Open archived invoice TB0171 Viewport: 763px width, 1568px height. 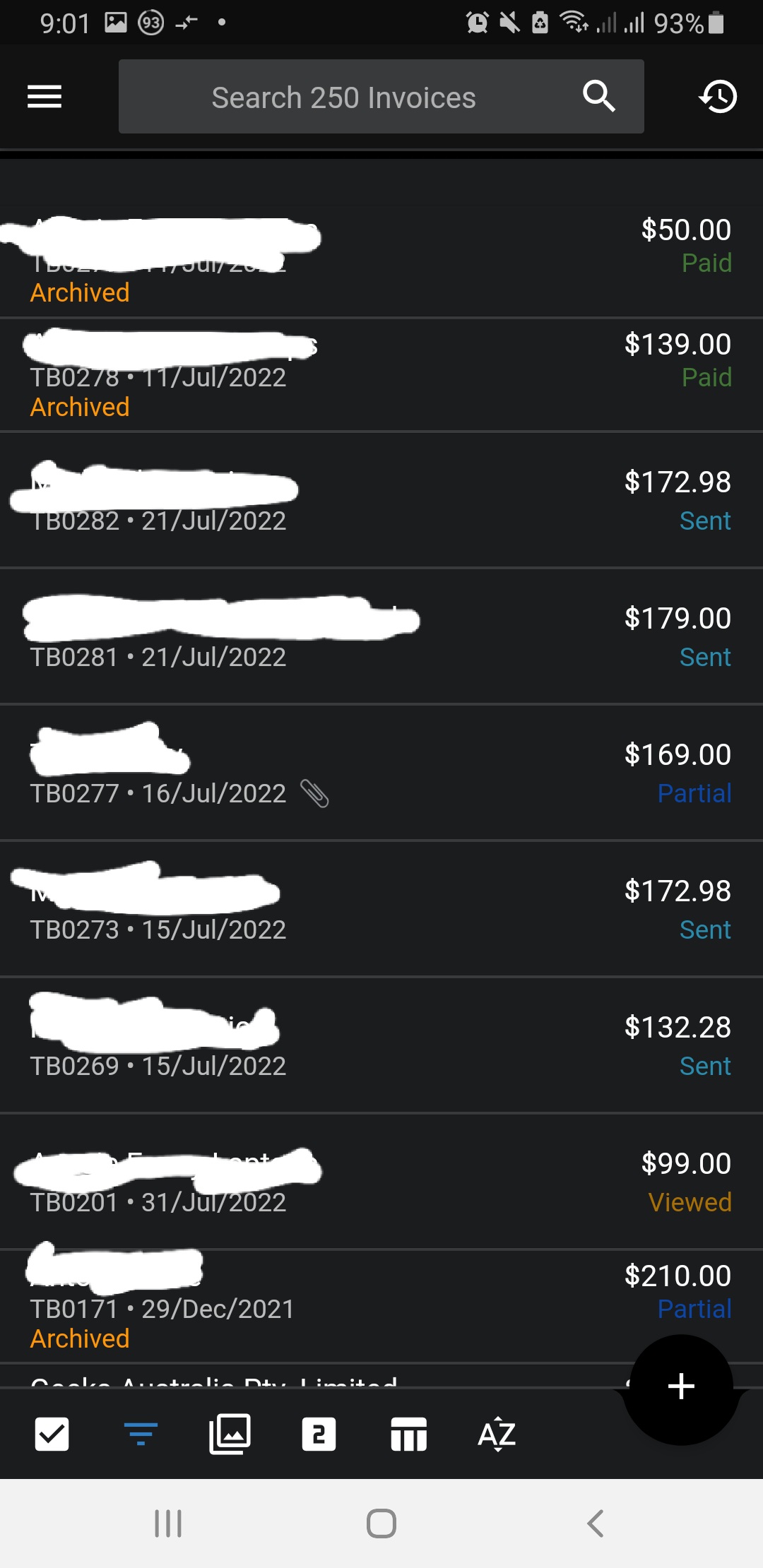pyautogui.click(x=381, y=1307)
